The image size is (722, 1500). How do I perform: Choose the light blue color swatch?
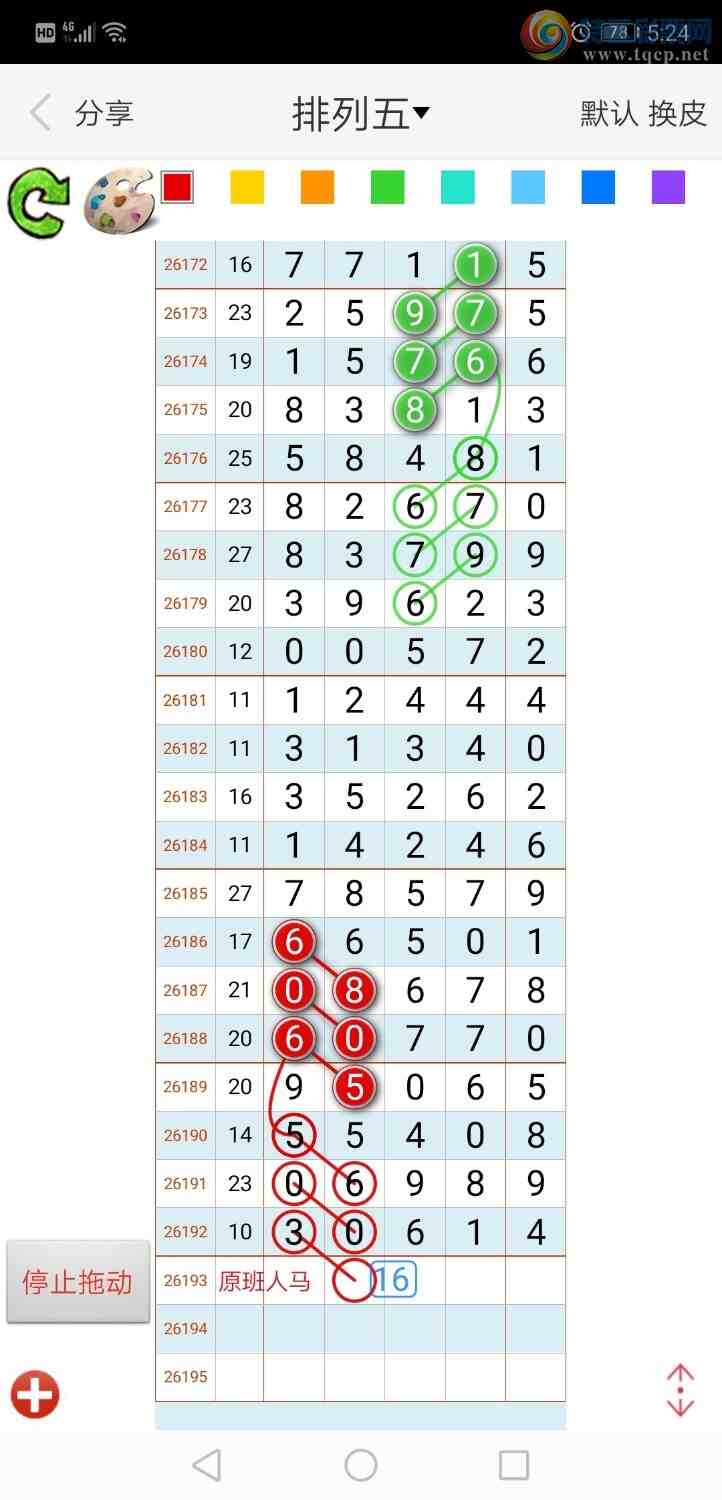[x=528, y=187]
